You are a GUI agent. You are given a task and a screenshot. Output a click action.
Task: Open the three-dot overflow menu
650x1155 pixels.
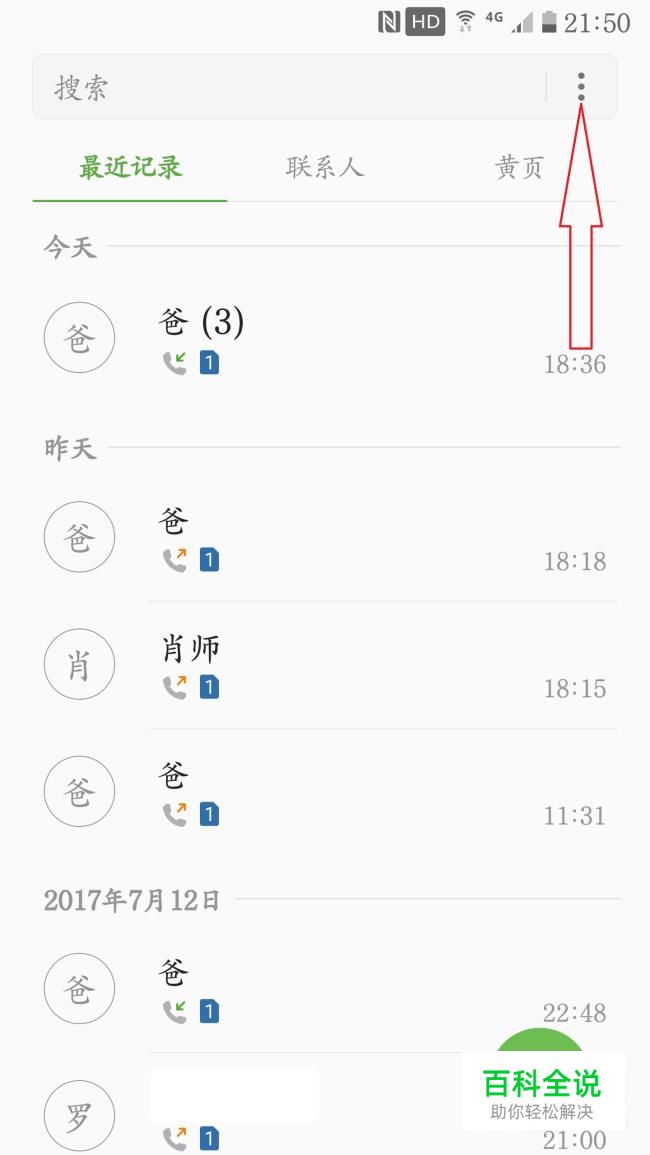581,87
